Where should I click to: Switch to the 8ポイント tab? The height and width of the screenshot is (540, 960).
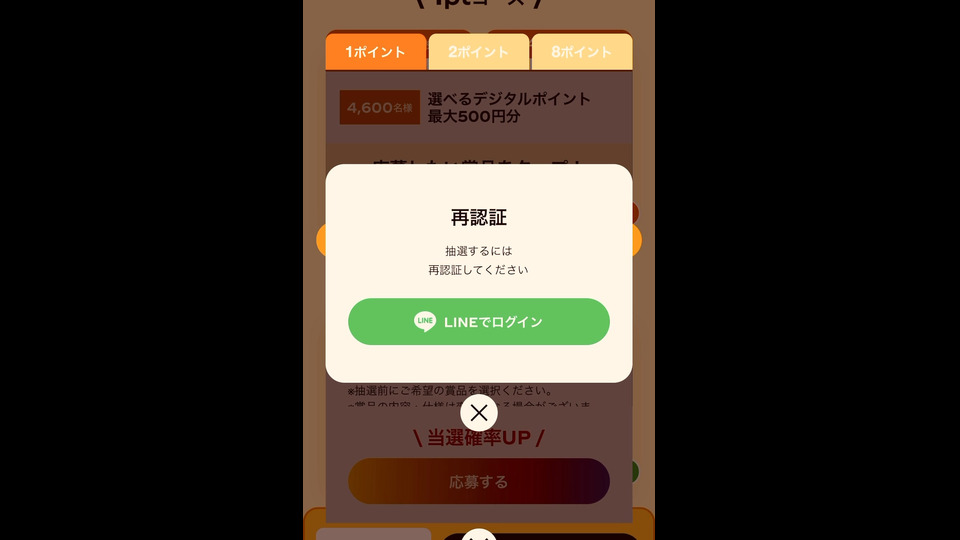point(581,52)
